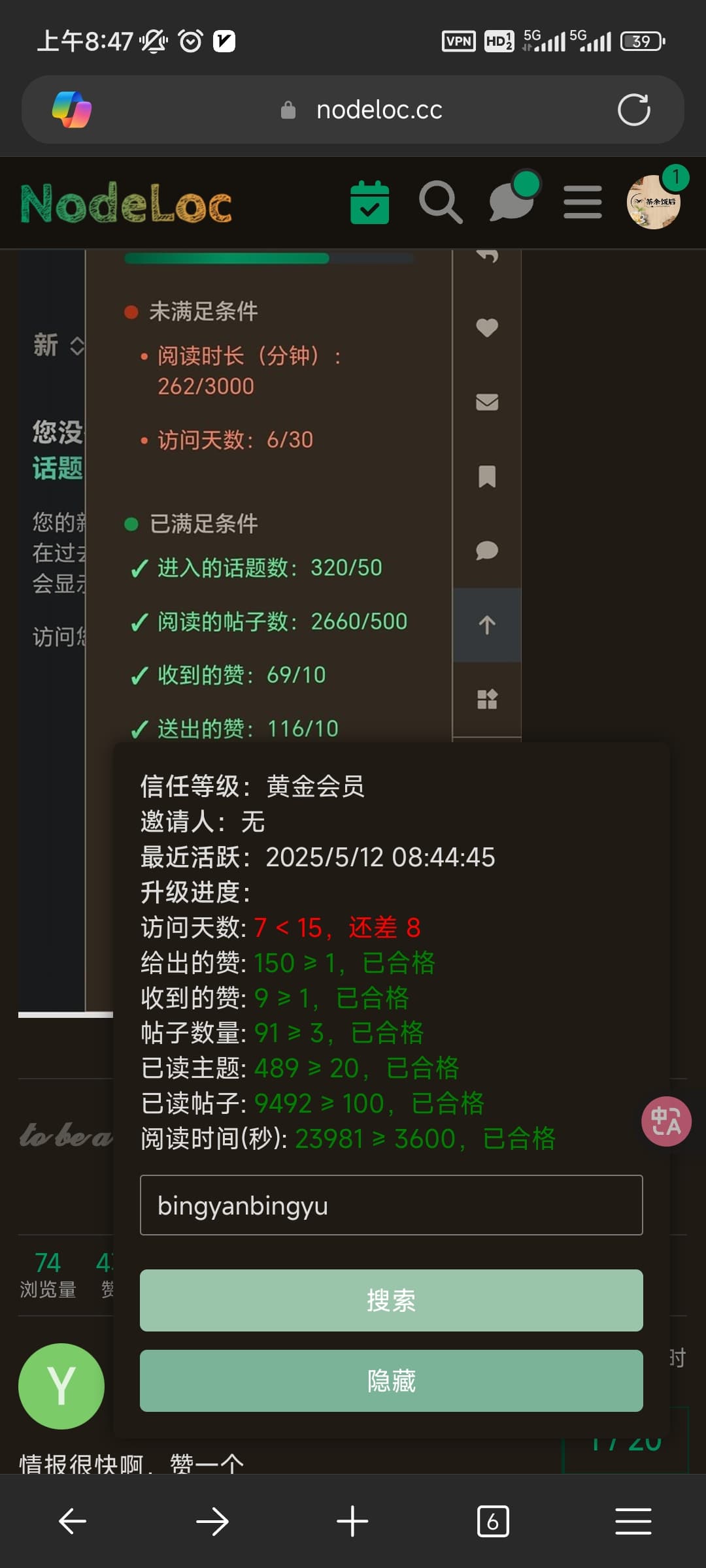
Task: Open the daily check-in calendar icon
Action: tap(370, 203)
